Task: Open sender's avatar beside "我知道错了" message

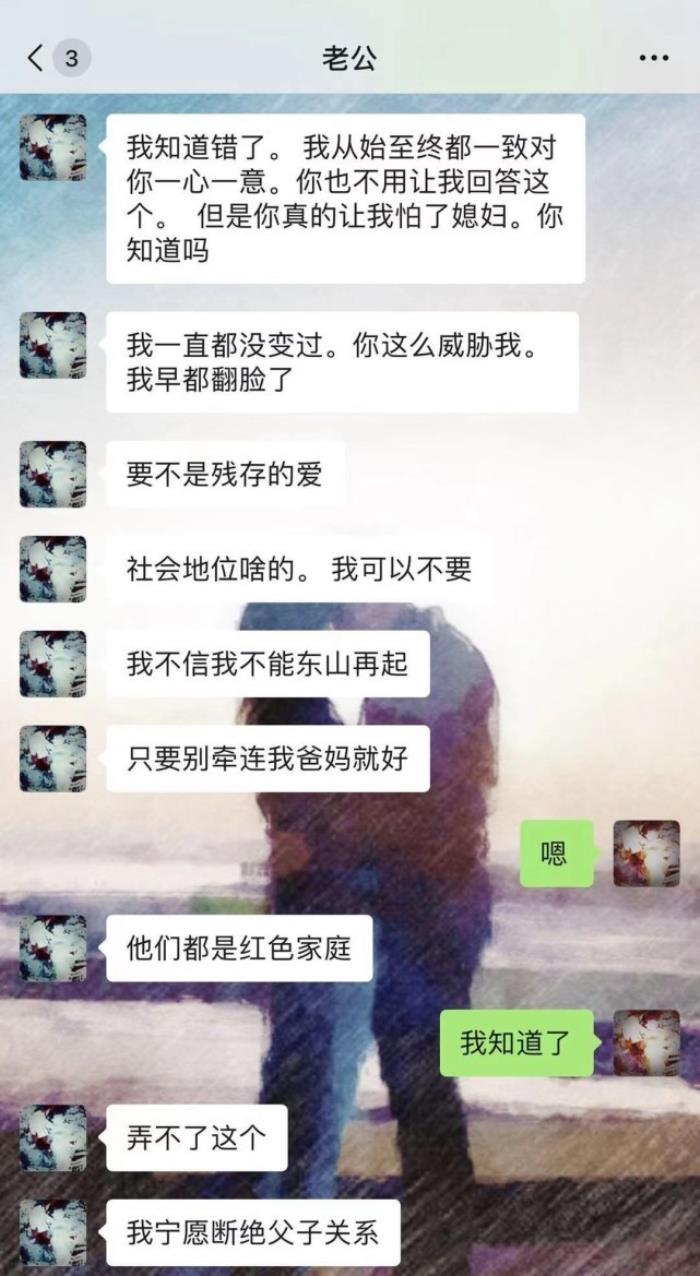Action: coord(53,147)
